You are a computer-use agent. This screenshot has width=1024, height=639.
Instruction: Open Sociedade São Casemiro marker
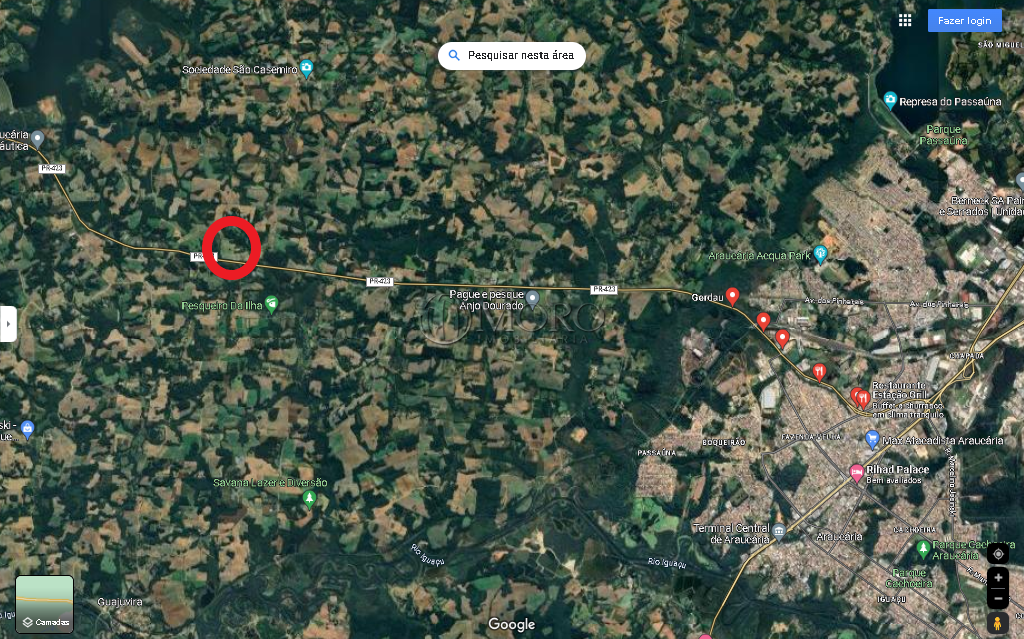click(x=307, y=69)
